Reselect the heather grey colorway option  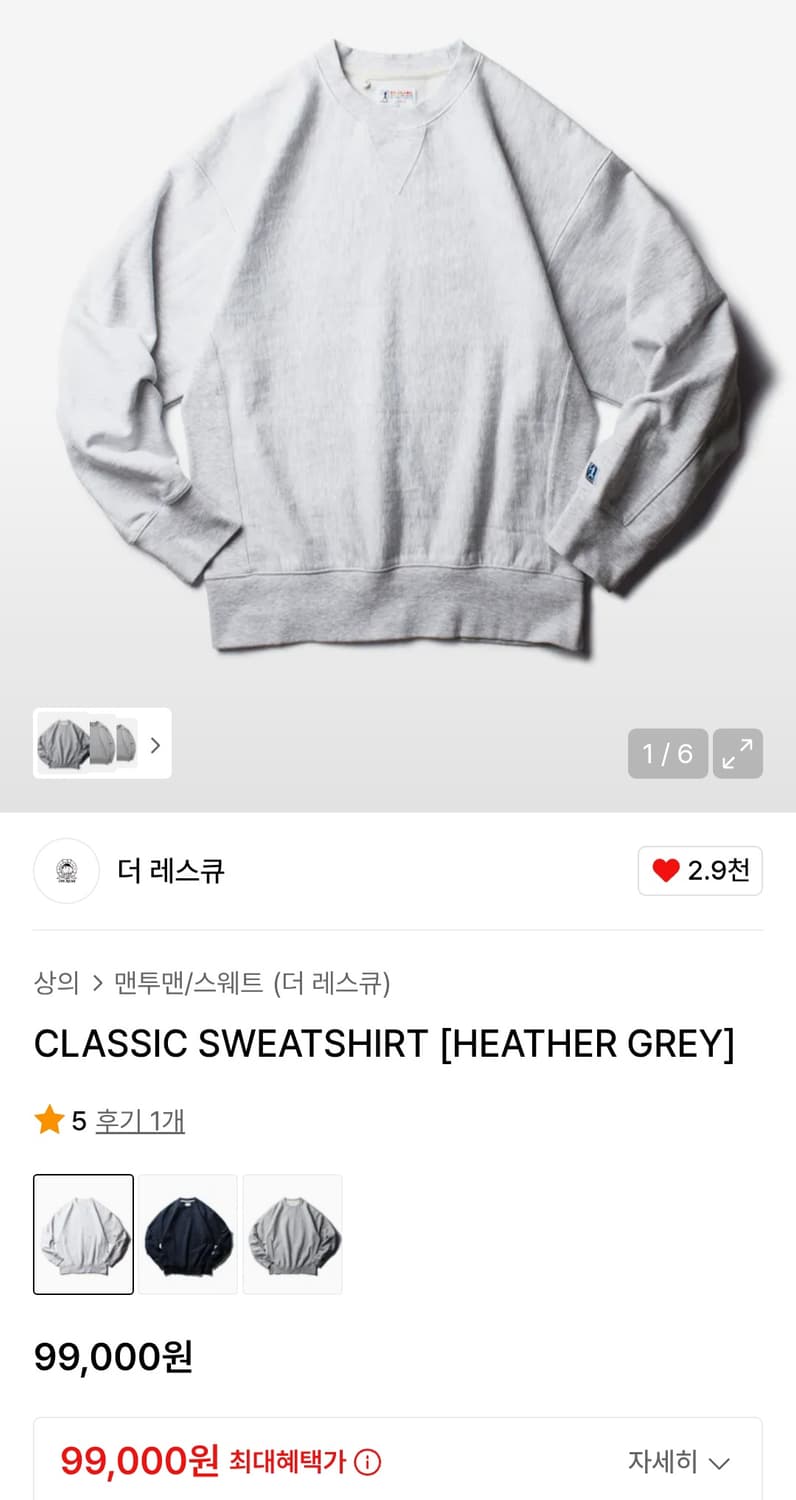pyautogui.click(x=83, y=1234)
